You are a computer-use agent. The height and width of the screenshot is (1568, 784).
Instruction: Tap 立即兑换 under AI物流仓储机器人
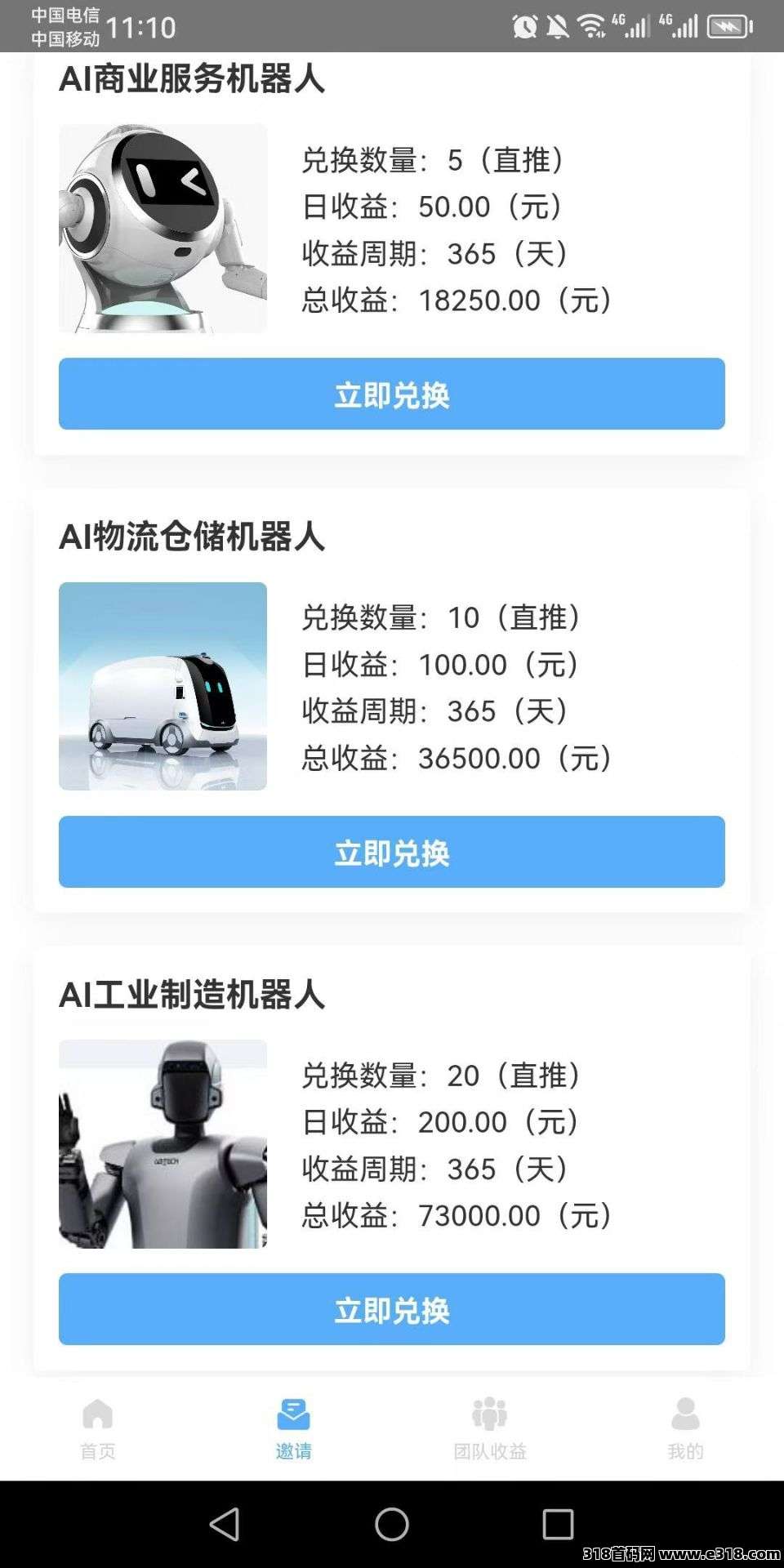(390, 851)
